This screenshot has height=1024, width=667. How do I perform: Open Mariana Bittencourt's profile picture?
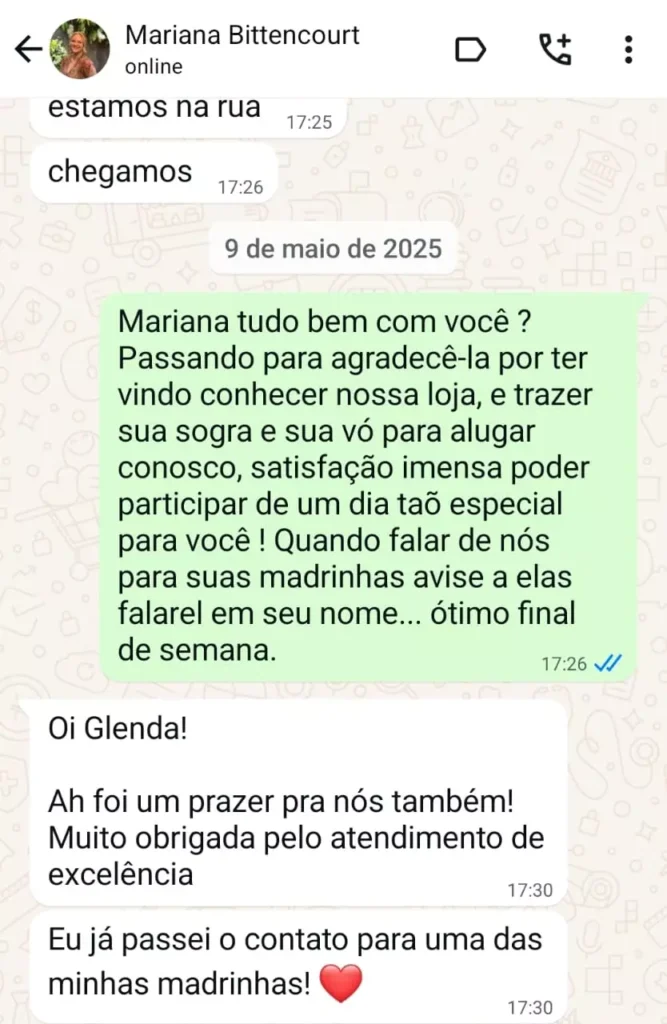coord(81,49)
